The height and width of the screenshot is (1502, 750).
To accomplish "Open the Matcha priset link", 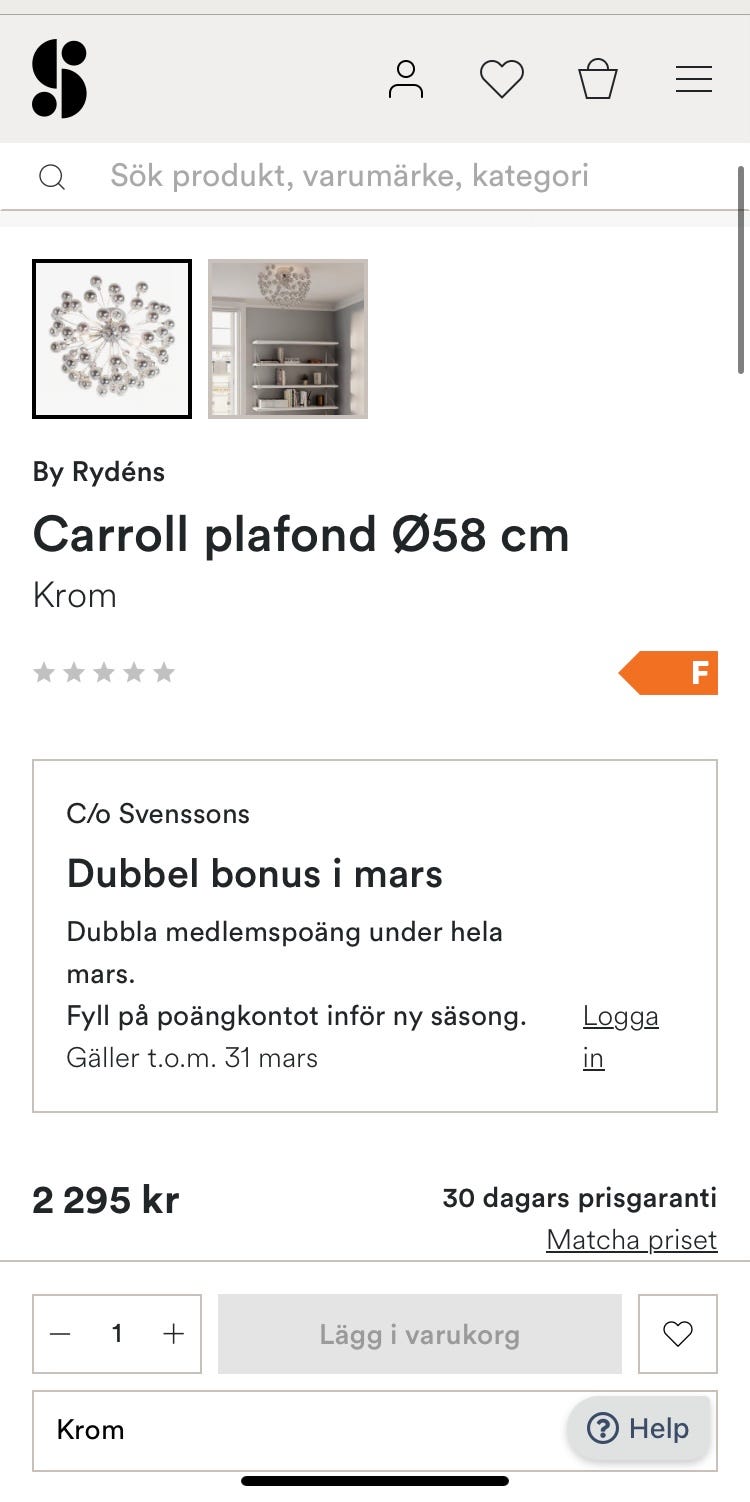I will coord(631,1239).
